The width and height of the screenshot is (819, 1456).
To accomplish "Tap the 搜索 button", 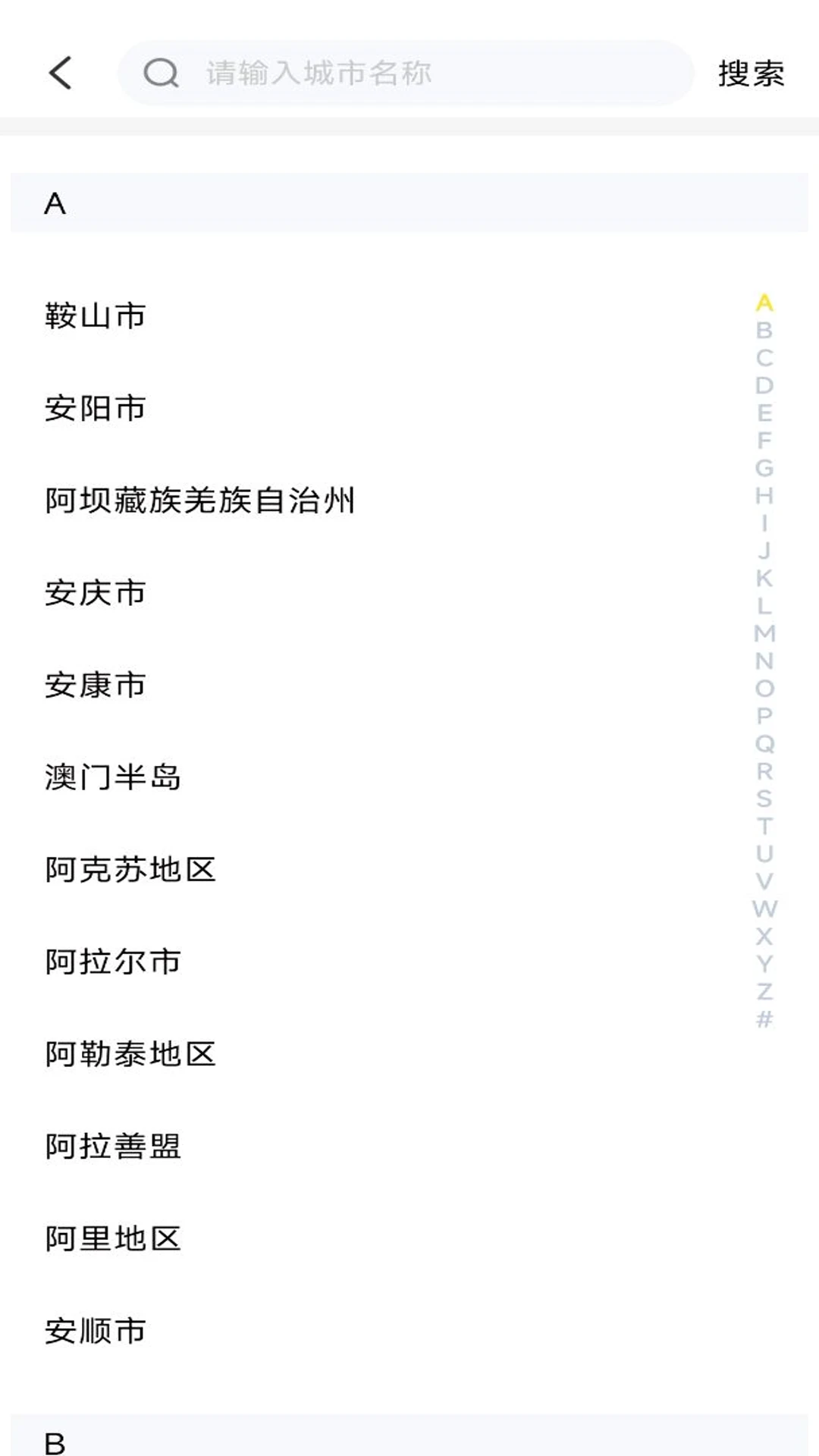I will [x=751, y=74].
